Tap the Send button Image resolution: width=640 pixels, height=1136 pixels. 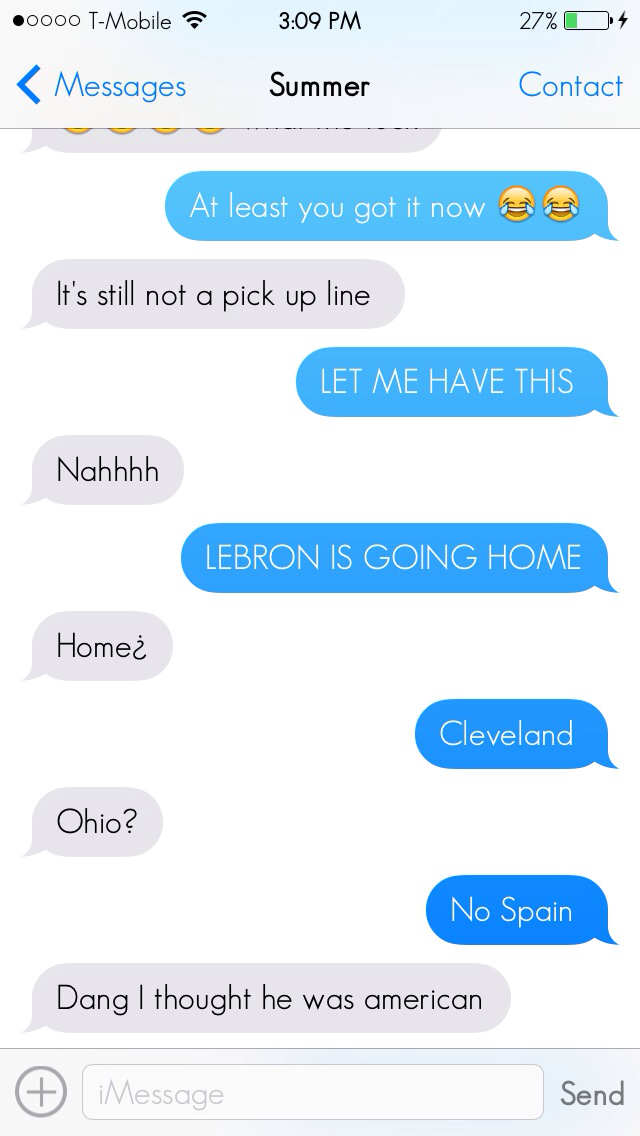click(592, 1093)
